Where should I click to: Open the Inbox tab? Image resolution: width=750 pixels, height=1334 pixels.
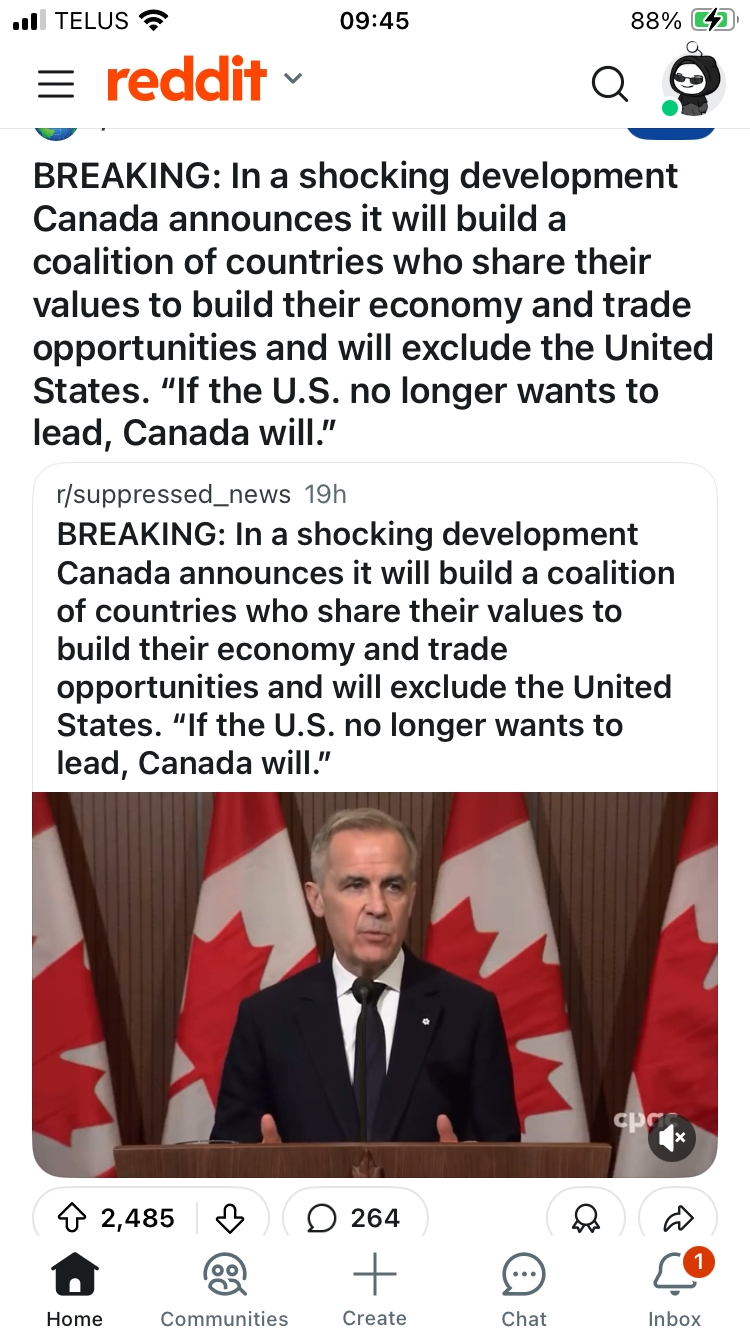pos(675,1290)
